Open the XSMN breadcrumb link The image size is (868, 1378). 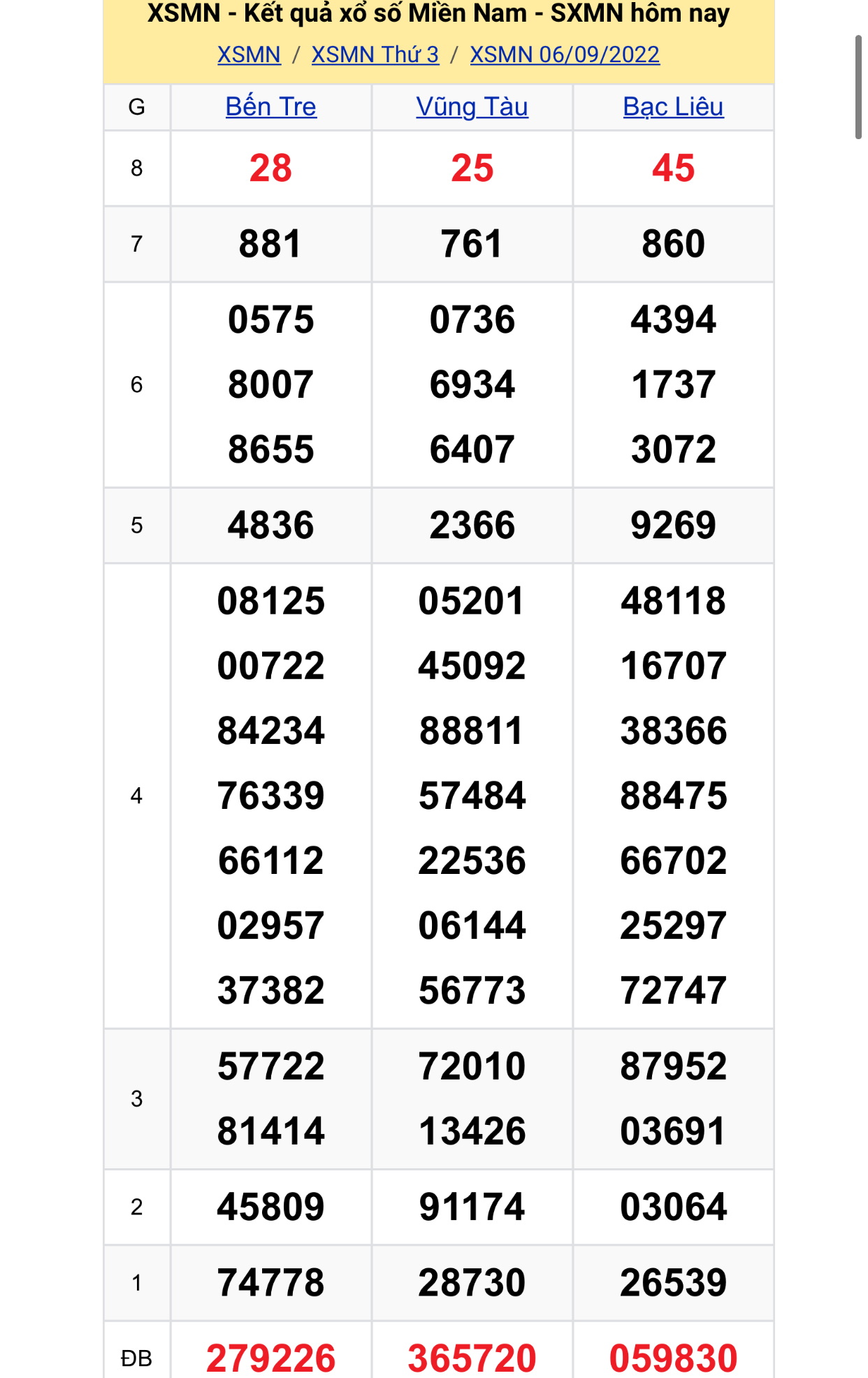(x=249, y=55)
